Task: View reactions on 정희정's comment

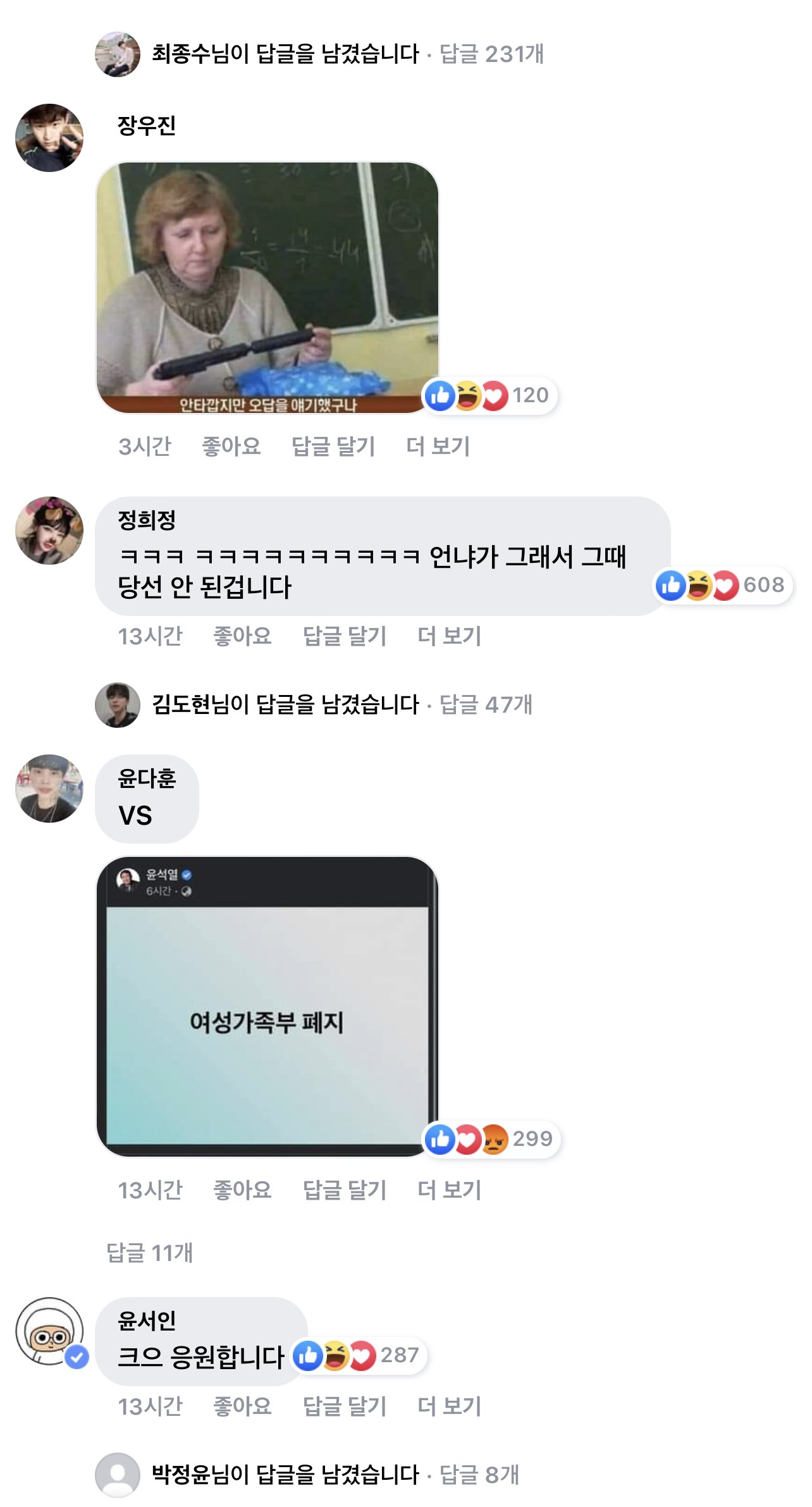Action: [x=722, y=585]
